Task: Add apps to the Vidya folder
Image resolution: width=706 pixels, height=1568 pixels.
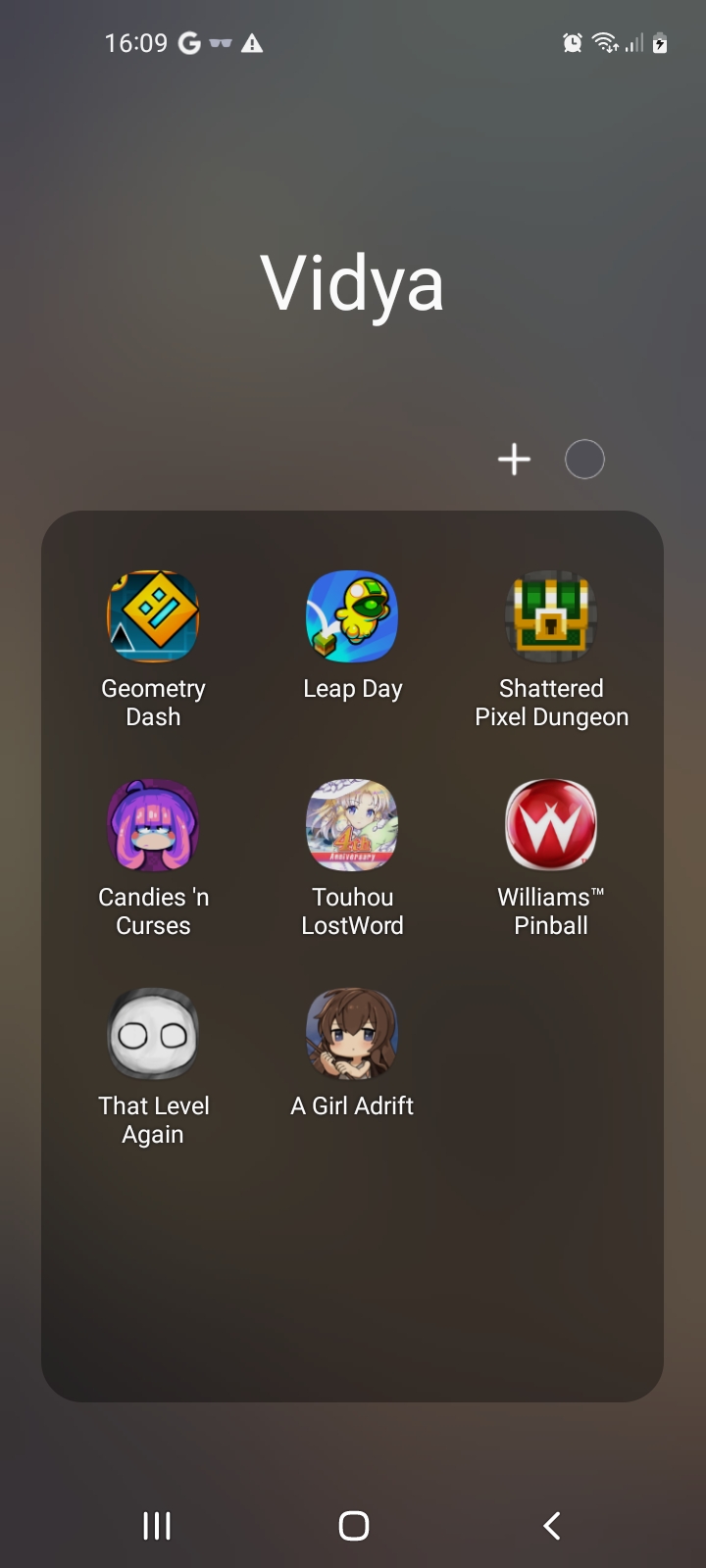Action: 514,459
